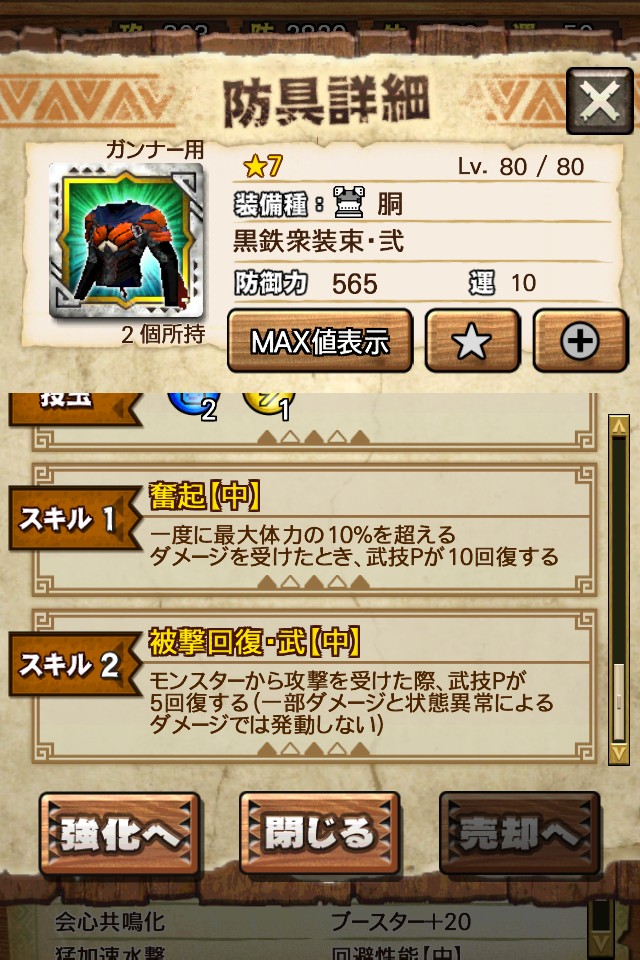Close the armor details dialog
Screen dimensions: 640x960
coord(598,101)
